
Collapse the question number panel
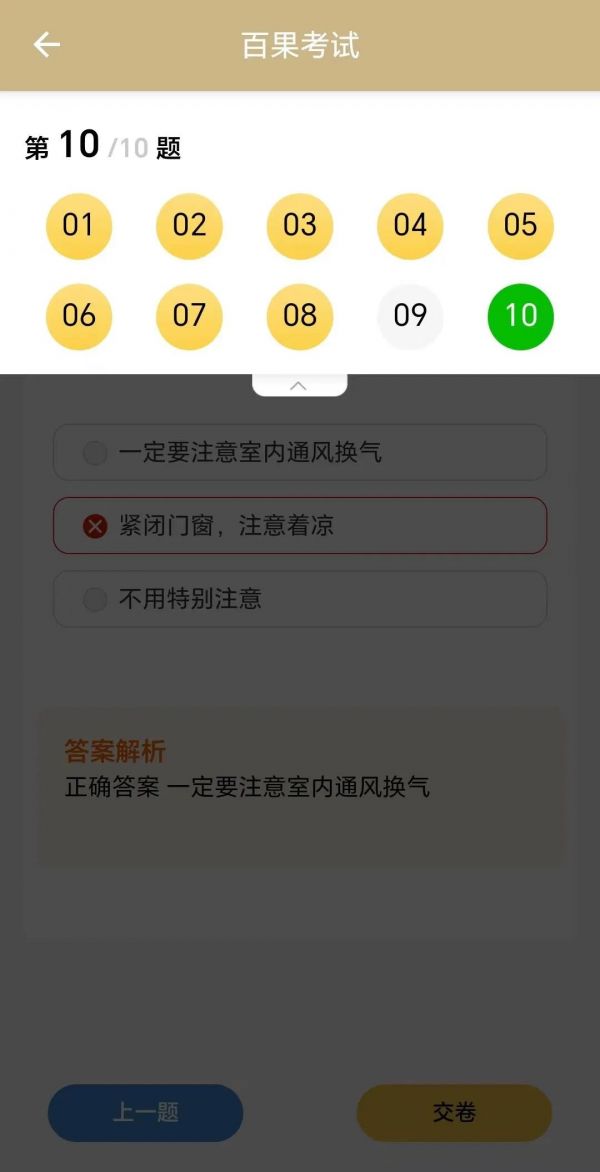299,385
